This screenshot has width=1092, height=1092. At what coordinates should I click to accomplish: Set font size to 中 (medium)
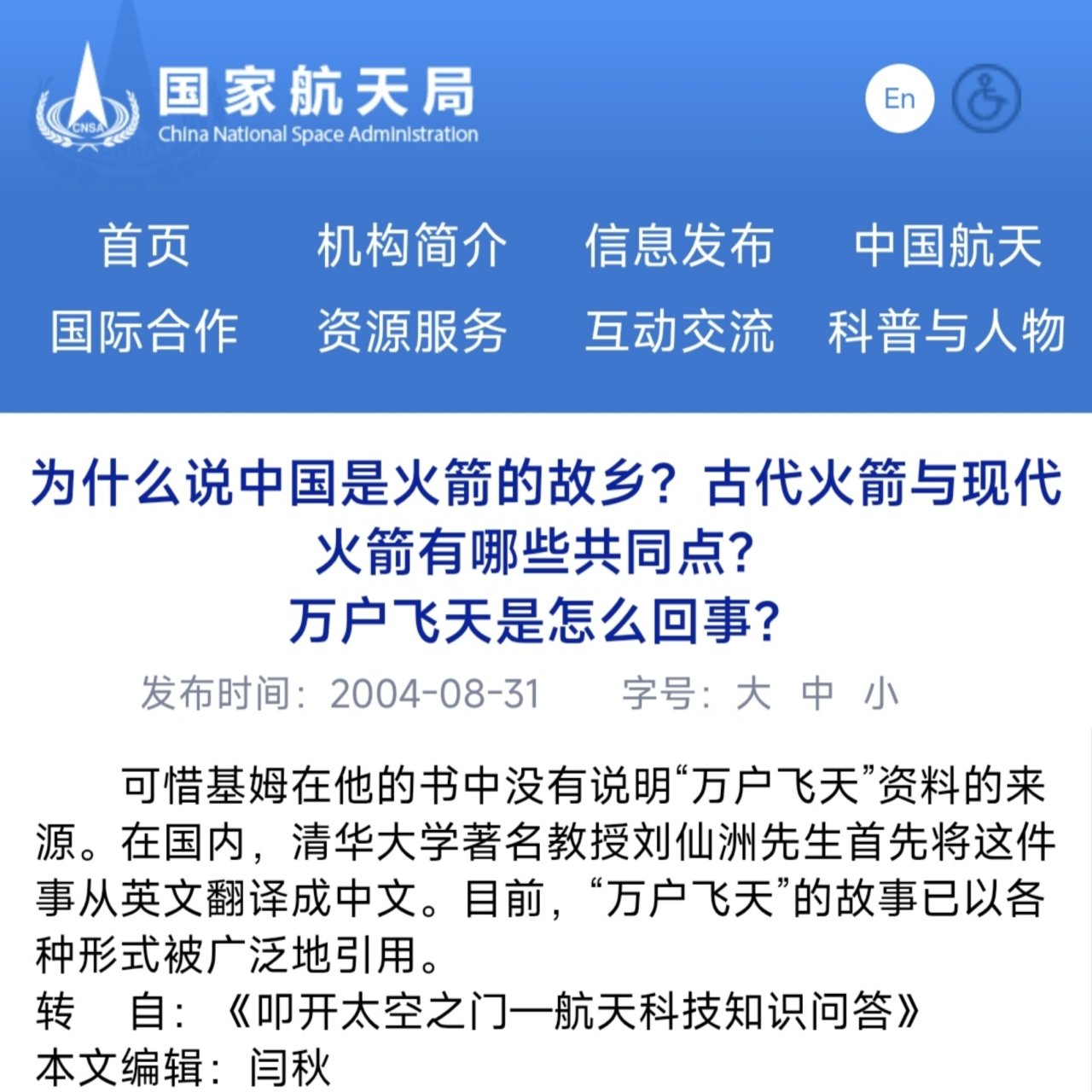[x=818, y=693]
